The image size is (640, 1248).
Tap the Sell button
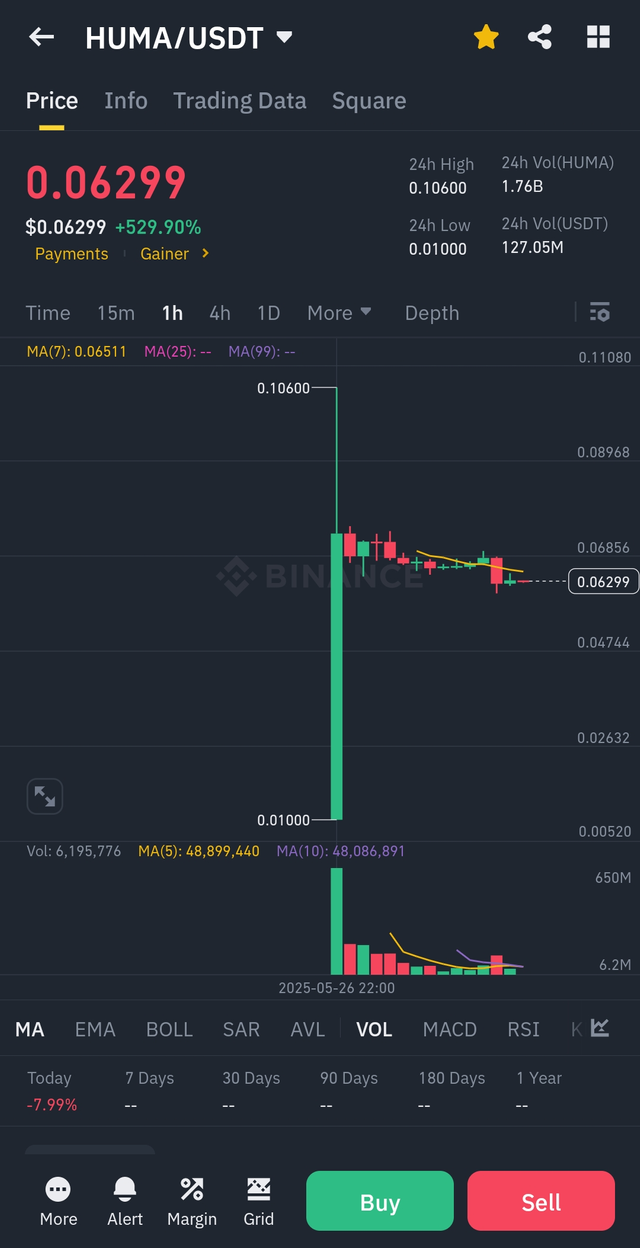pos(541,1202)
